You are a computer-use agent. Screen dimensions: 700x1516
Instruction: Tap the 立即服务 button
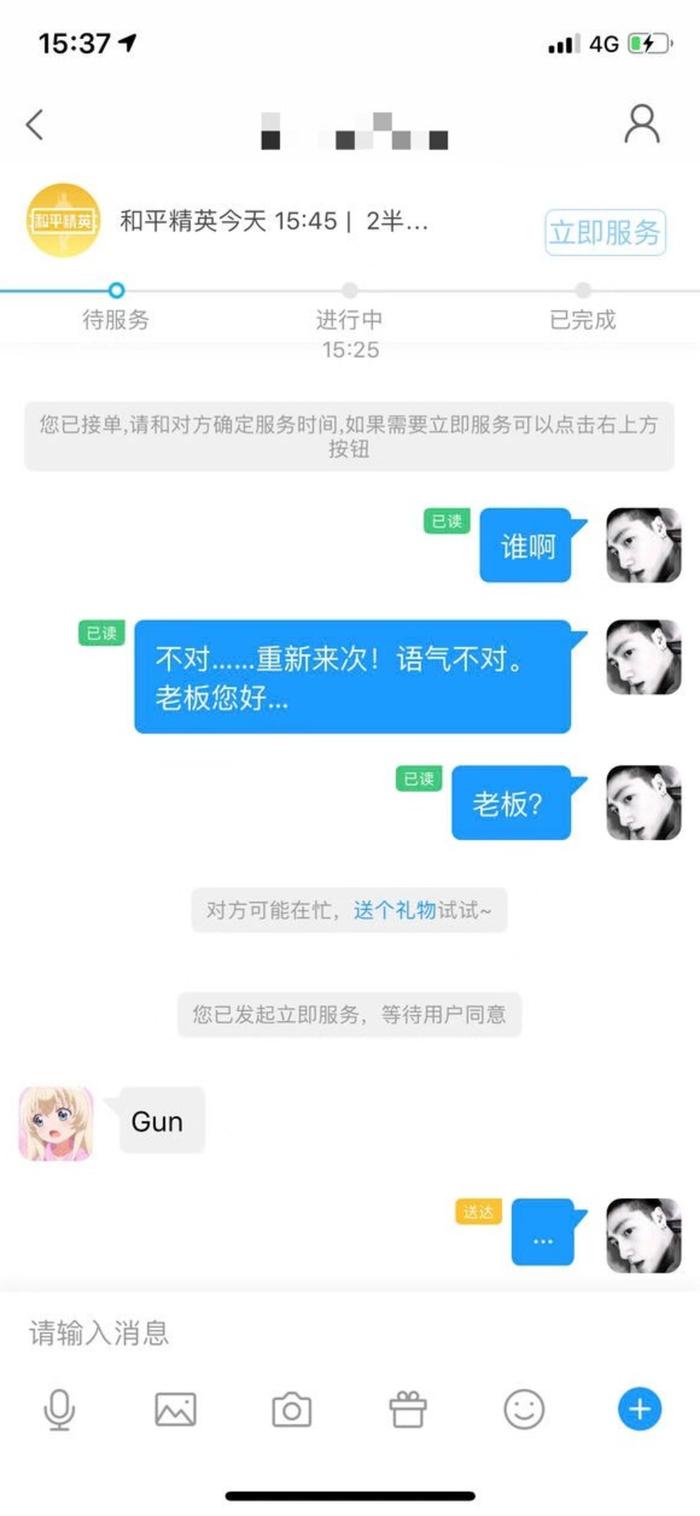pyautogui.click(x=605, y=233)
